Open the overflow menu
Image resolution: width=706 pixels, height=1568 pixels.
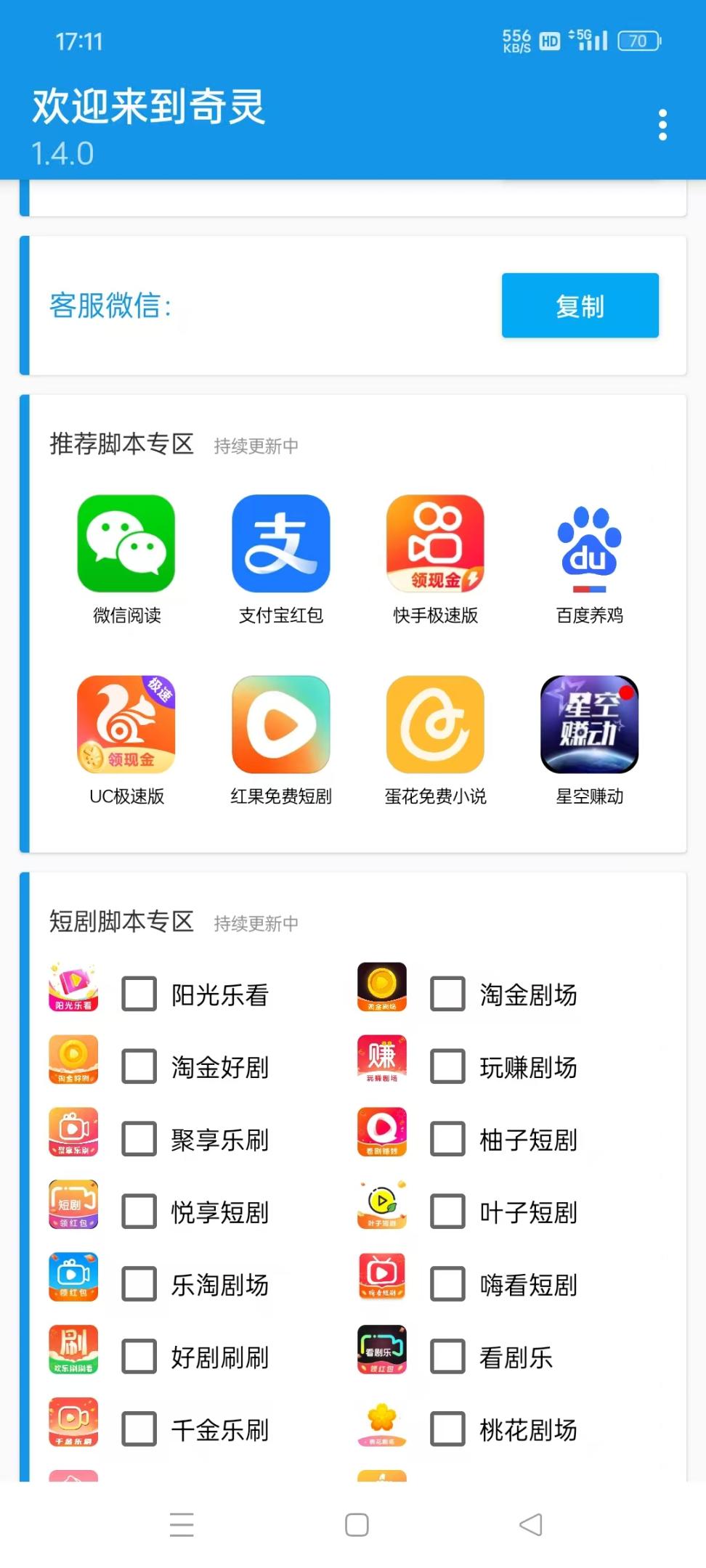662,125
